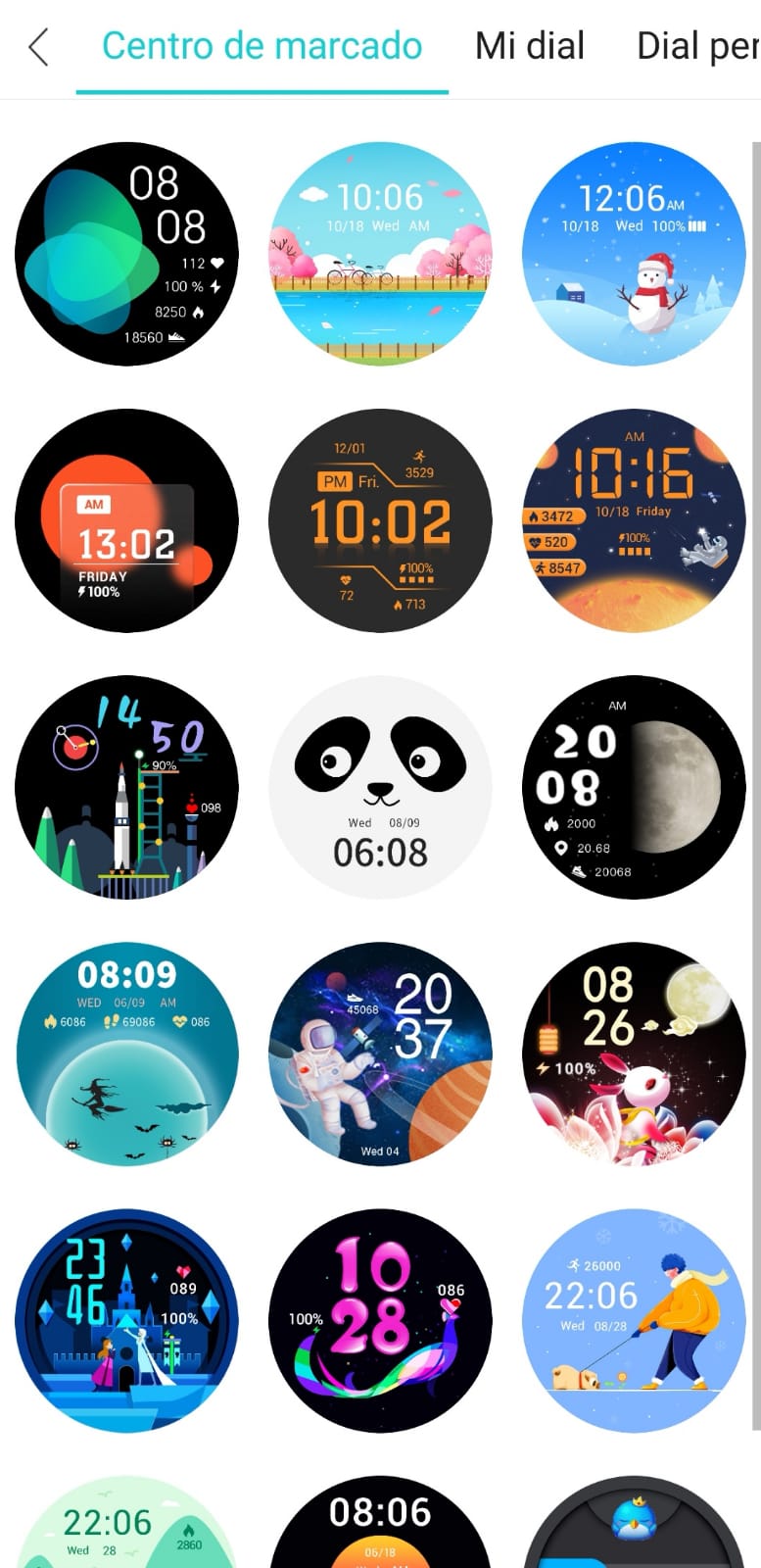Viewport: 761px width, 1568px height.
Task: Go back with the top-left arrow
Action: pos(38,47)
